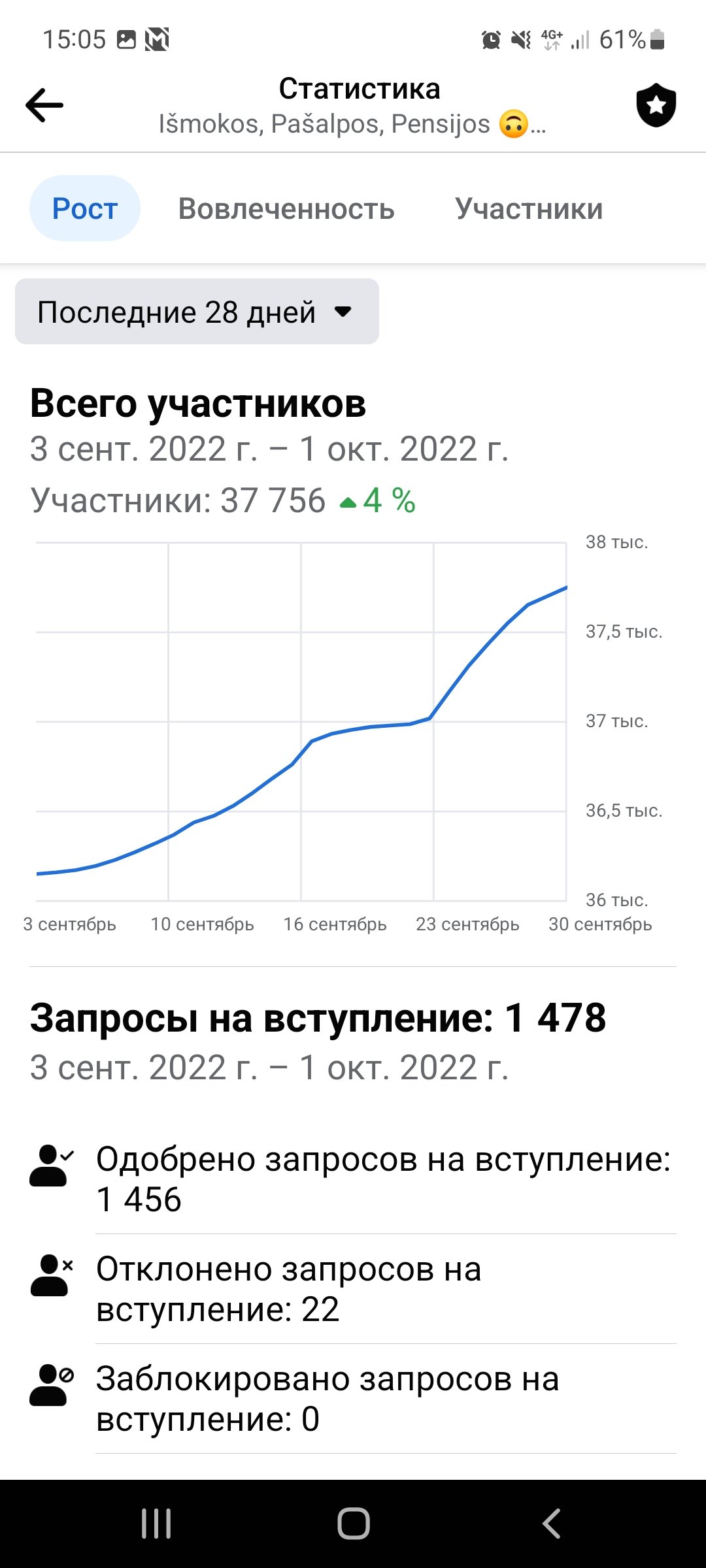This screenshot has height=1568, width=706.
Task: Tap the system home button
Action: tap(353, 1524)
